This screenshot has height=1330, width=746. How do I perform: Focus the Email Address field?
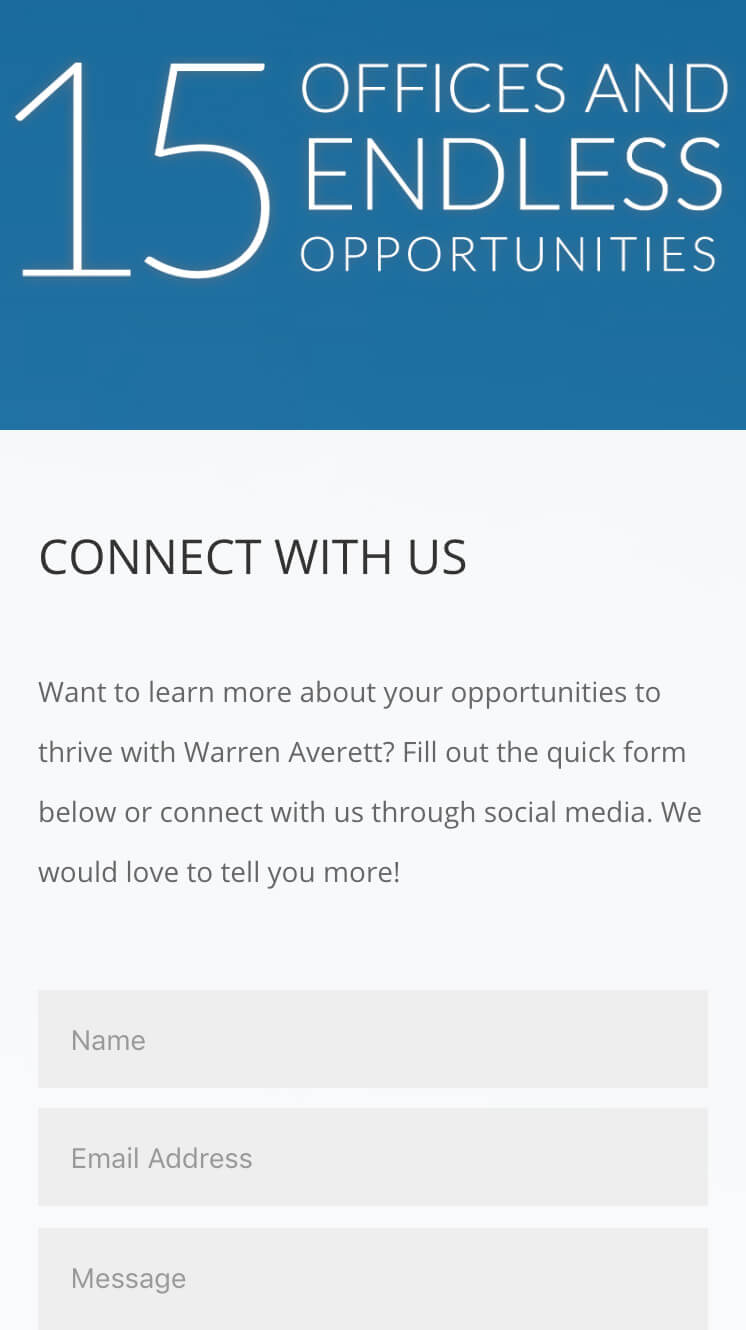pos(372,1157)
